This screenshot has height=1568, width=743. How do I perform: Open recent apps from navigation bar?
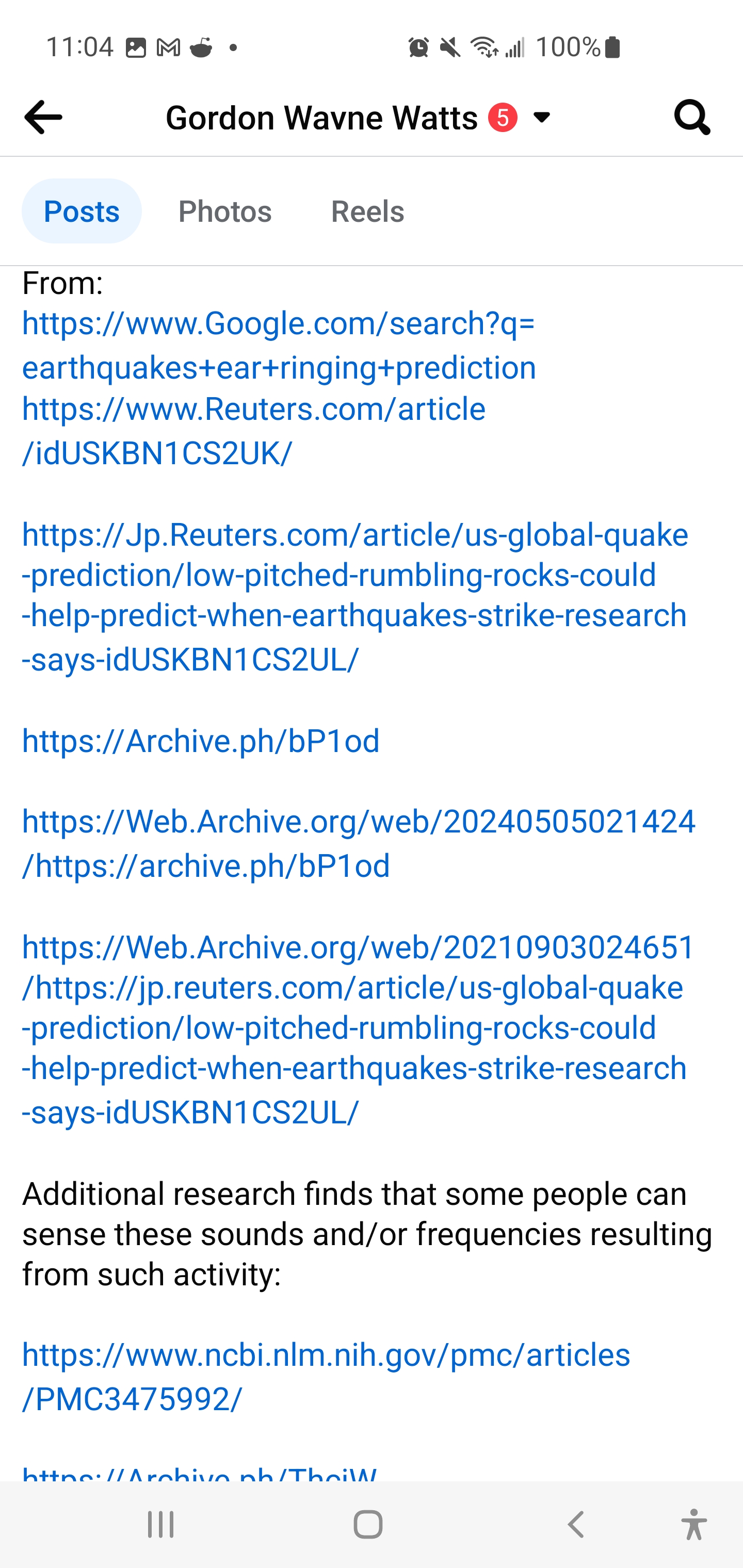coord(161,1524)
